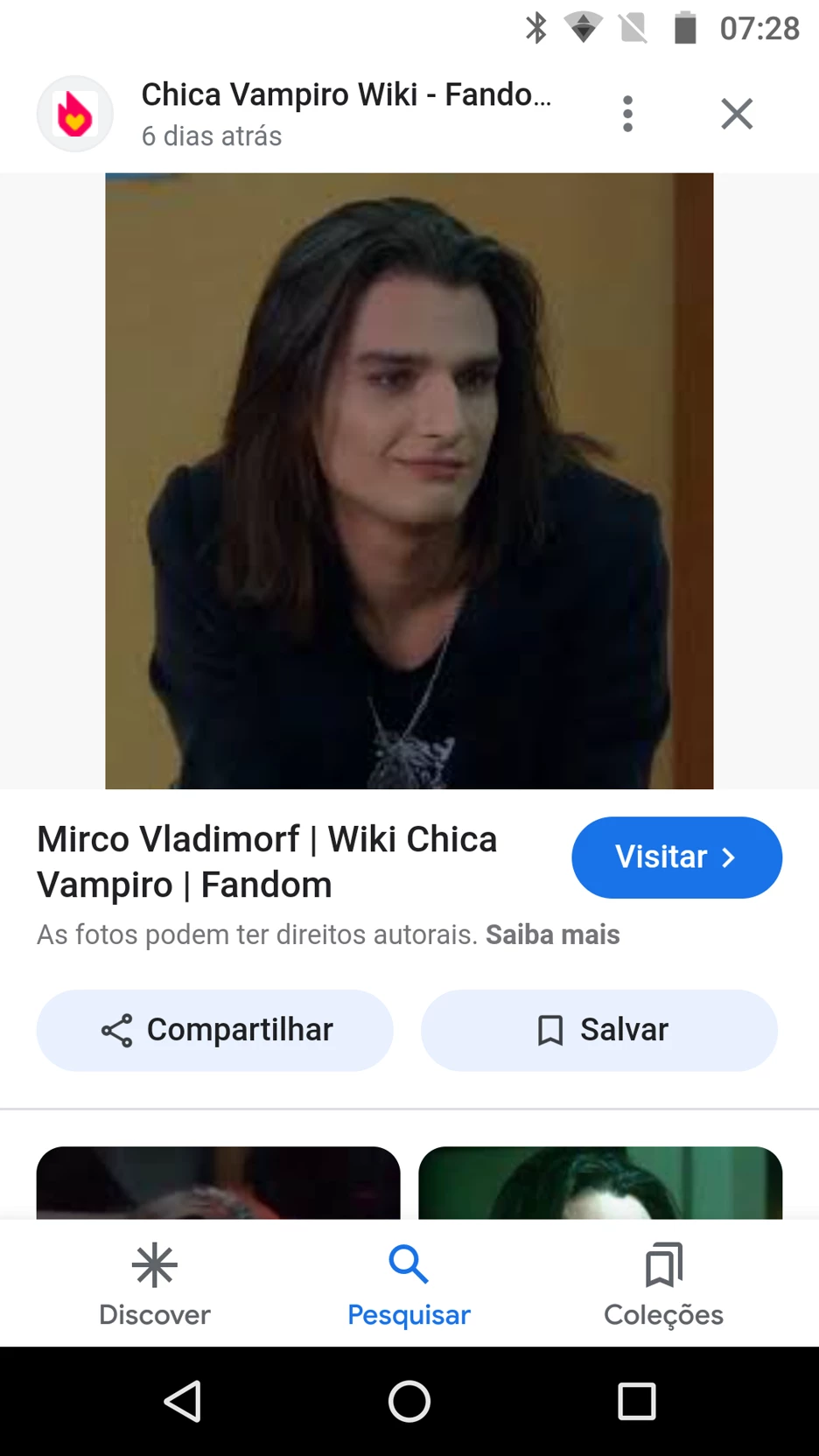Save the image with Salvar
819x1456 pixels.
(599, 1030)
